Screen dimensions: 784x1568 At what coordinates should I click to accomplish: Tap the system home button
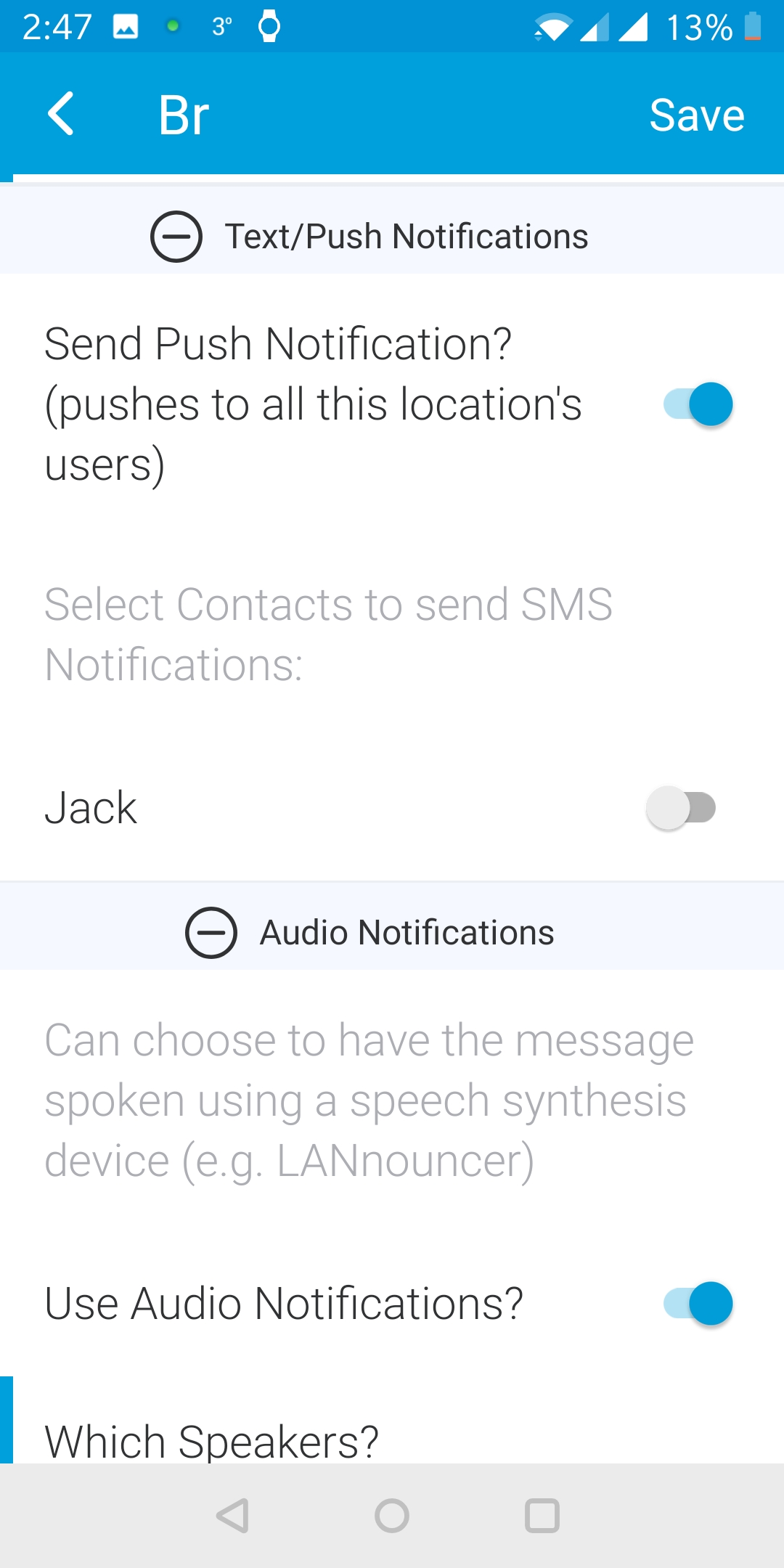(392, 1516)
